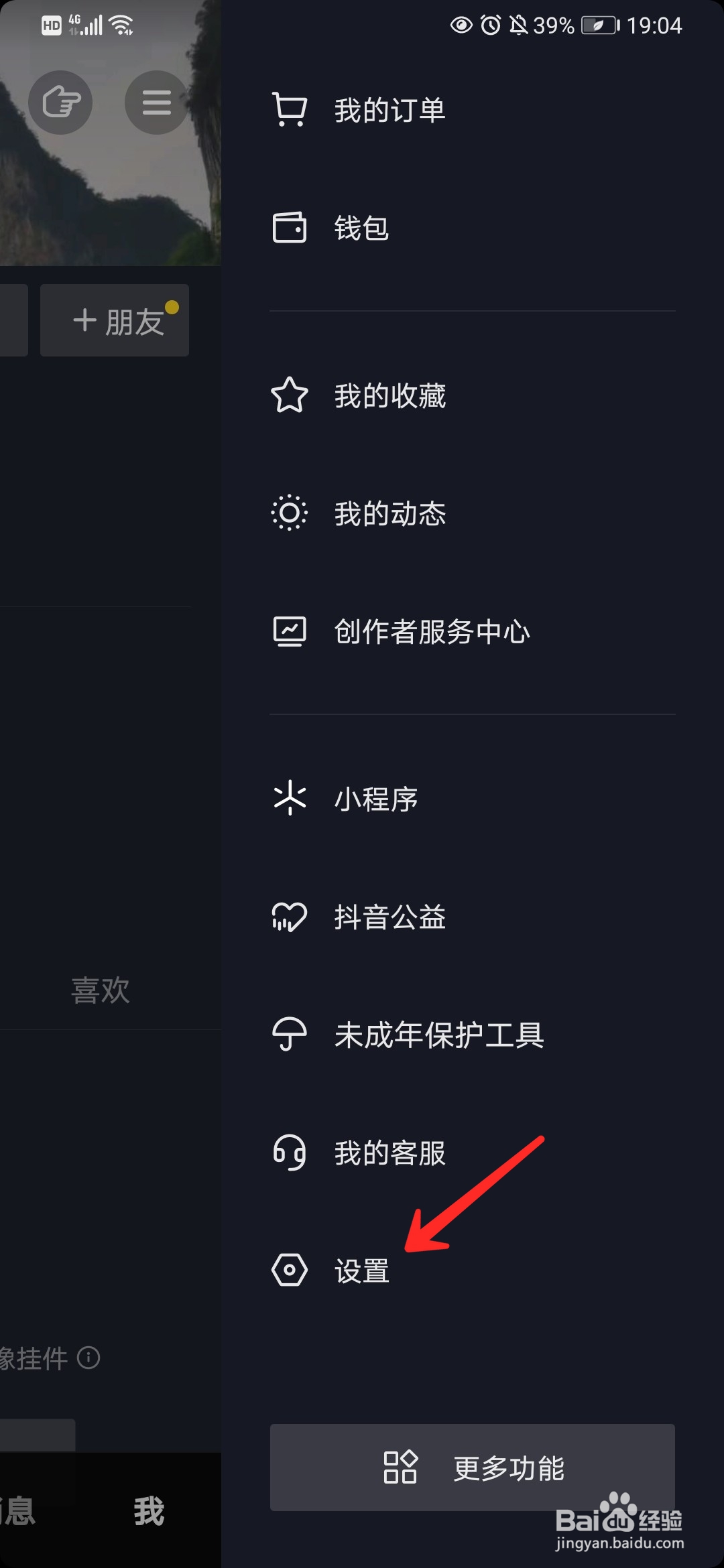Image resolution: width=724 pixels, height=1568 pixels.
Task: Open 我的动态 (My Activity)
Action: click(389, 514)
